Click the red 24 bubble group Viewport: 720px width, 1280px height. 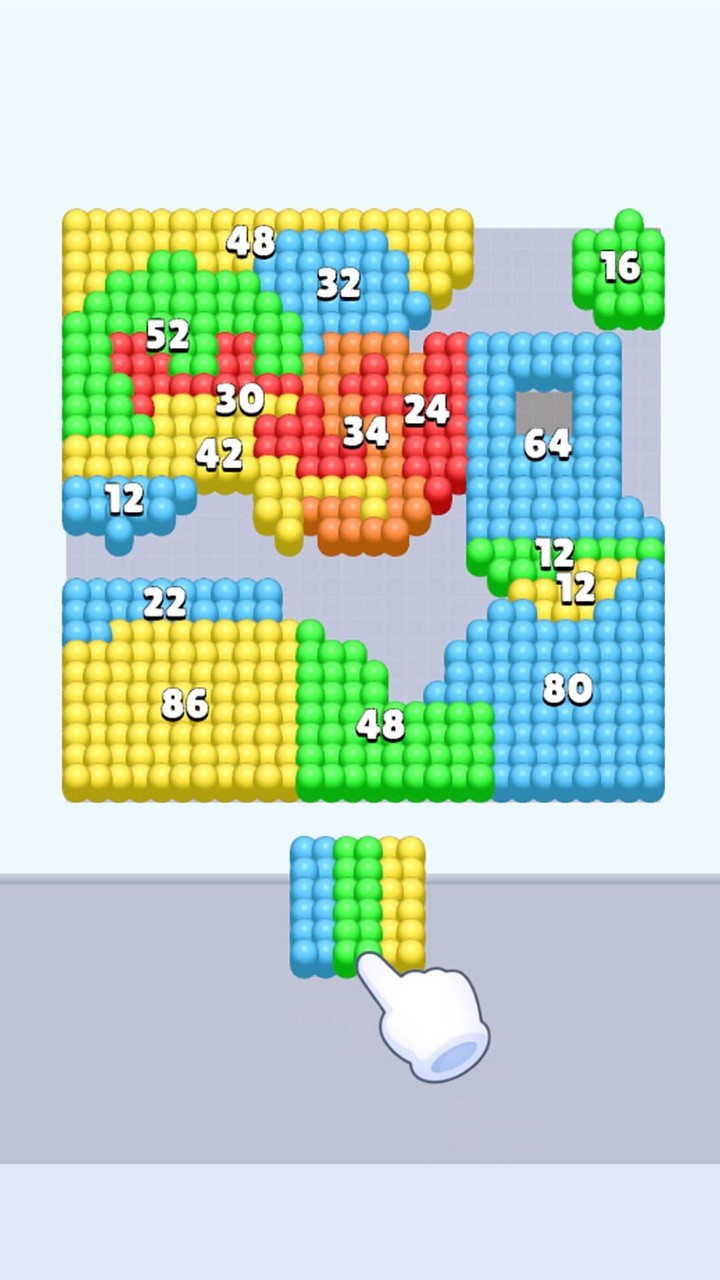pyautogui.click(x=428, y=407)
